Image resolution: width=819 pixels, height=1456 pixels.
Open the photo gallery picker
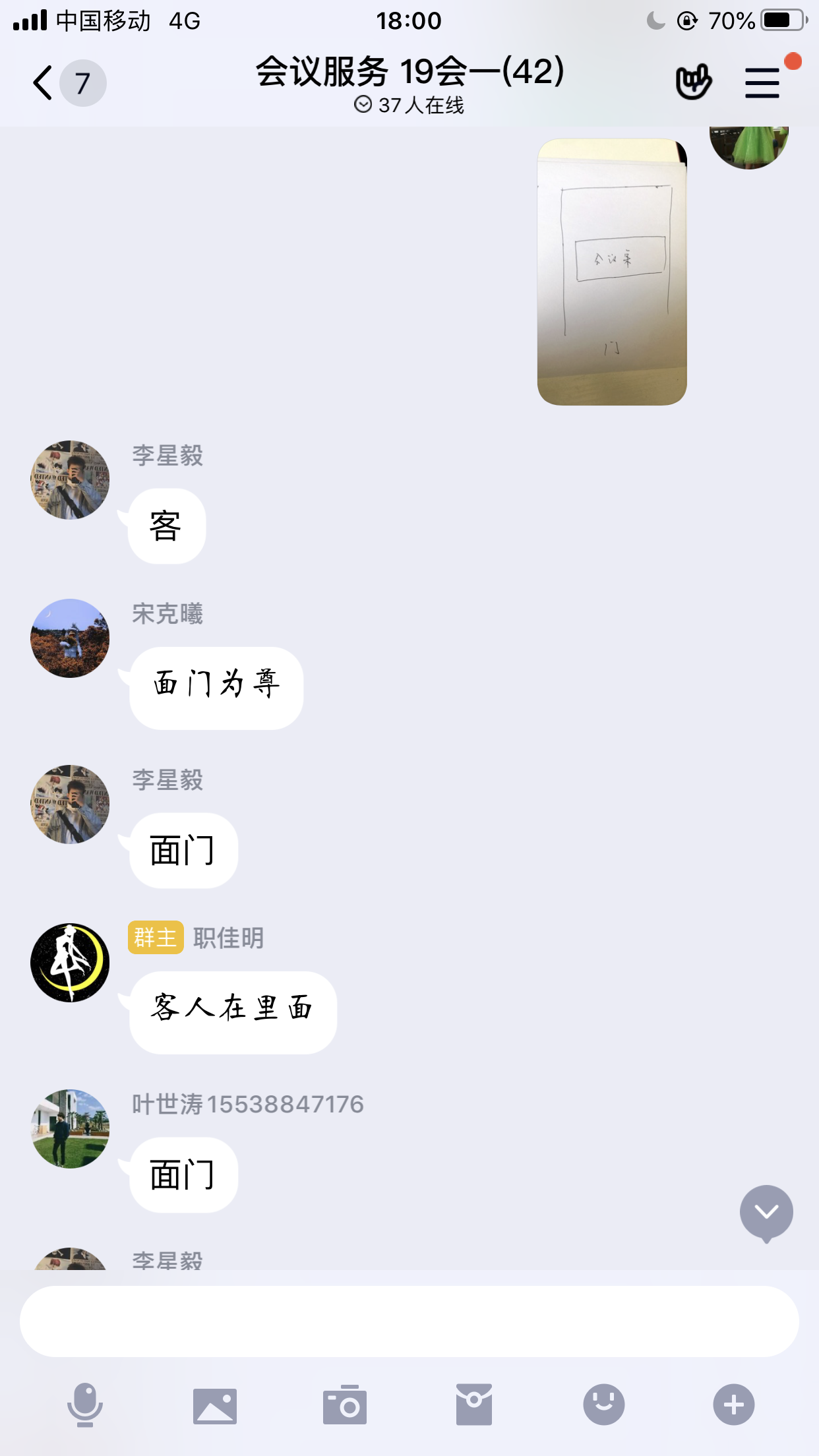(x=214, y=1405)
